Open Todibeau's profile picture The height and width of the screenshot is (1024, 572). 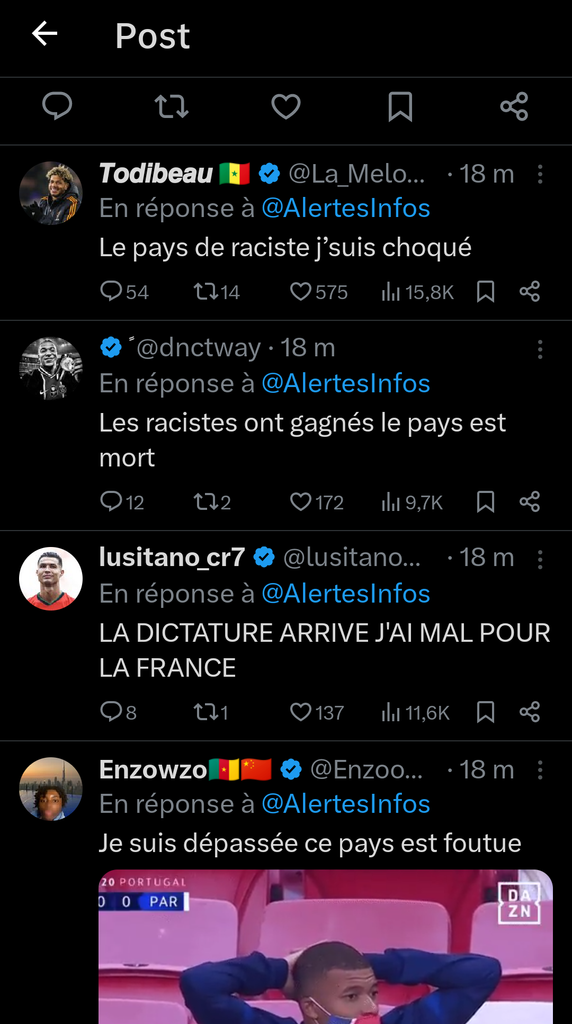pyautogui.click(x=51, y=193)
